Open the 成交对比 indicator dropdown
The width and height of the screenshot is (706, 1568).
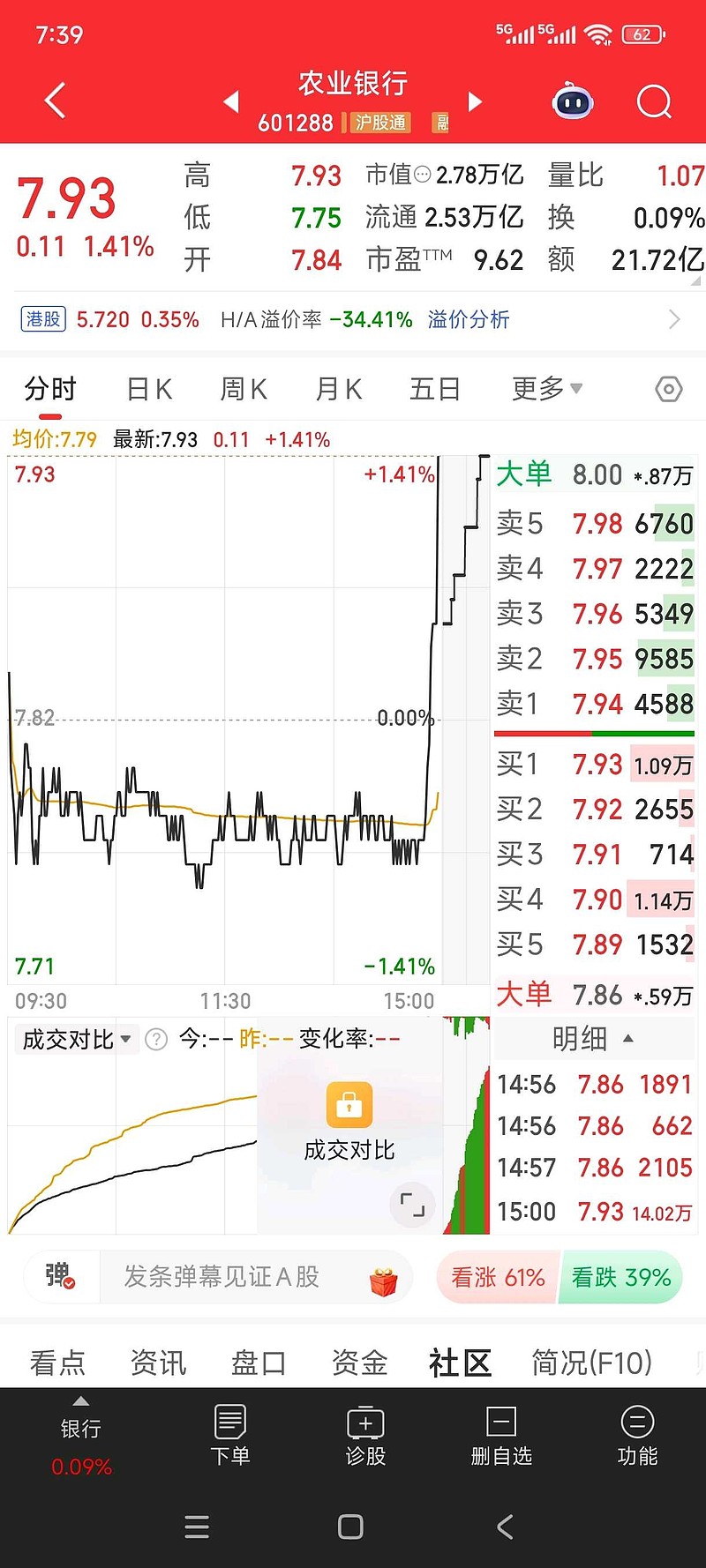tap(76, 1039)
